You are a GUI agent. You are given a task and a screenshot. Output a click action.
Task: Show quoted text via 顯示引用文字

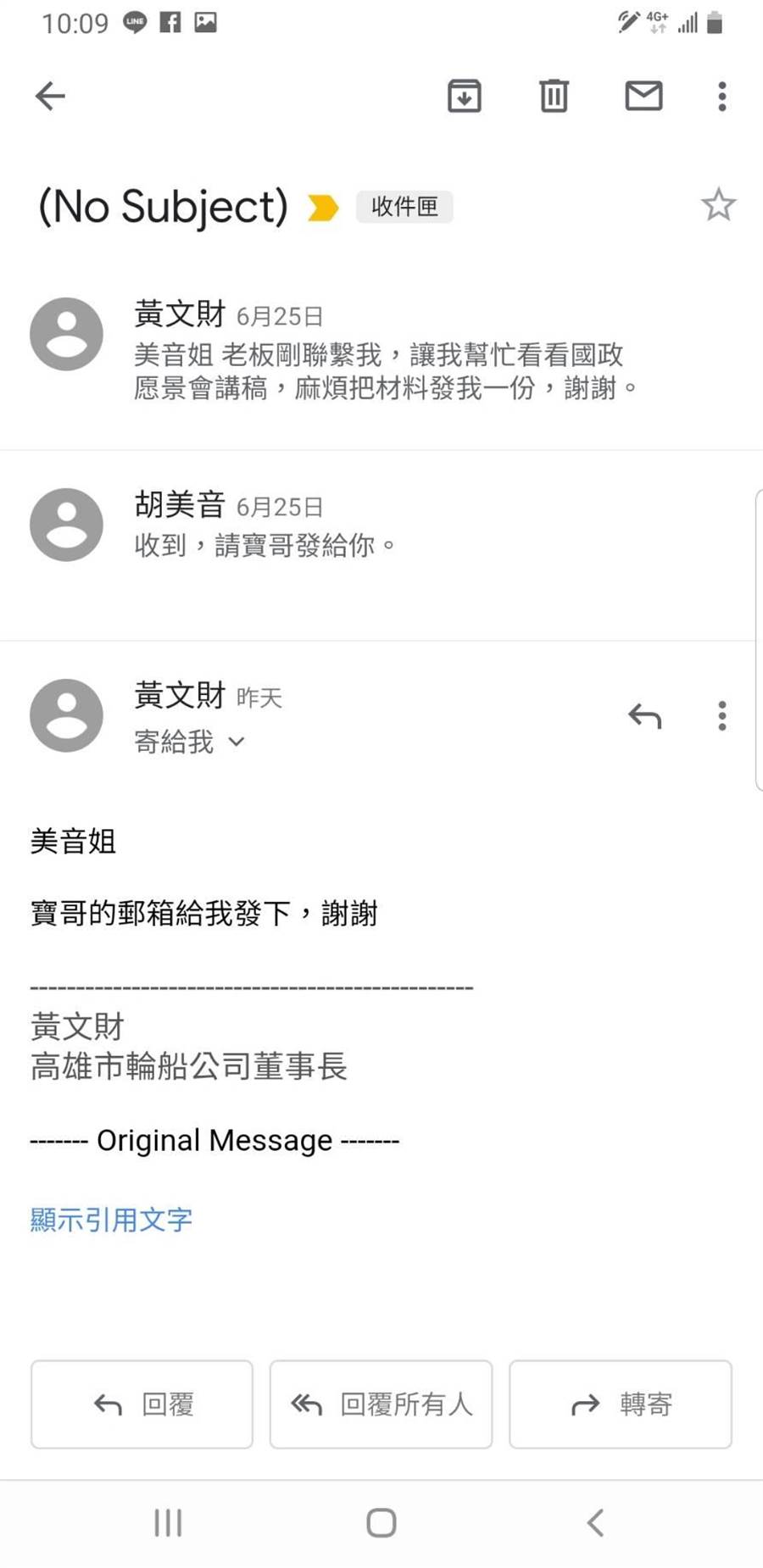point(110,1219)
